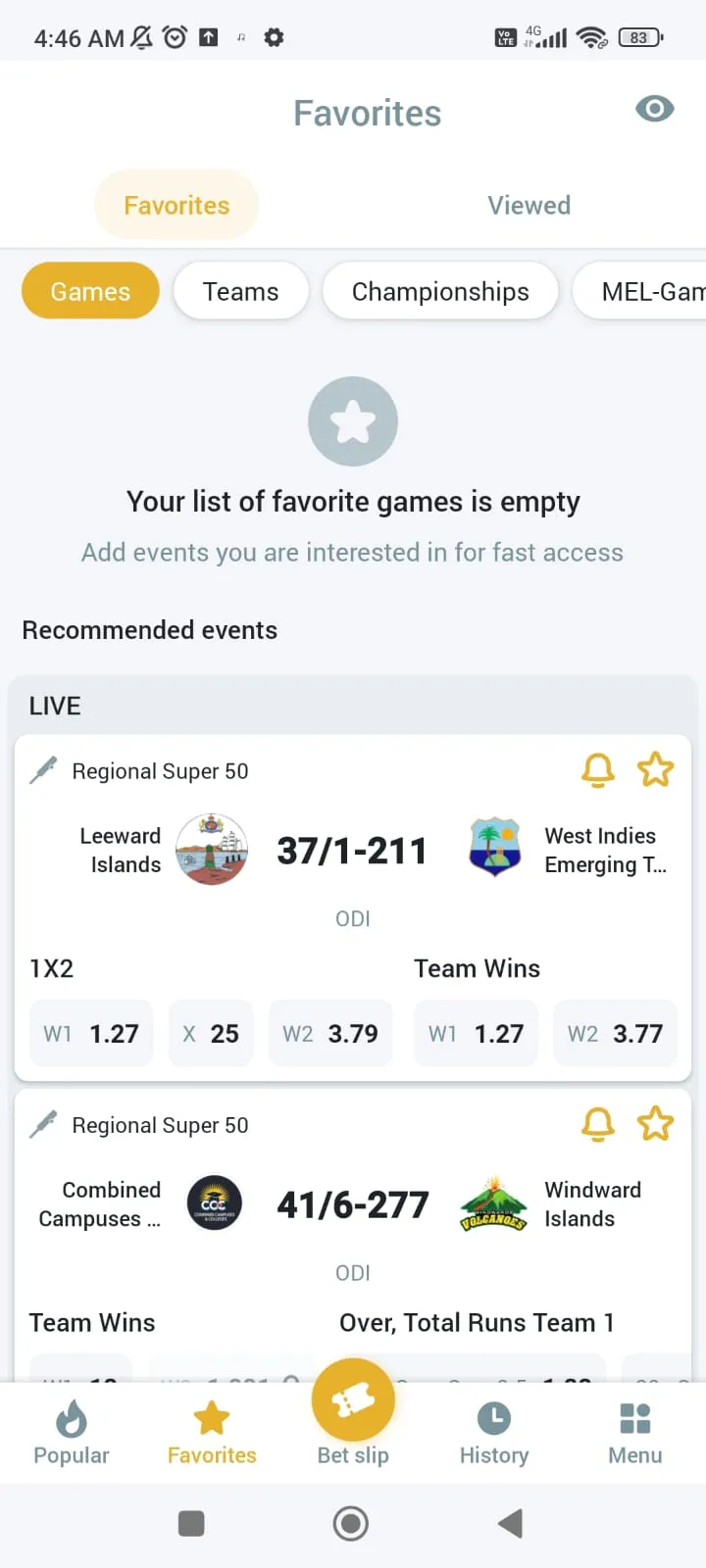Pick the draw X at 25
This screenshot has height=1568, width=706.
pyautogui.click(x=211, y=1034)
